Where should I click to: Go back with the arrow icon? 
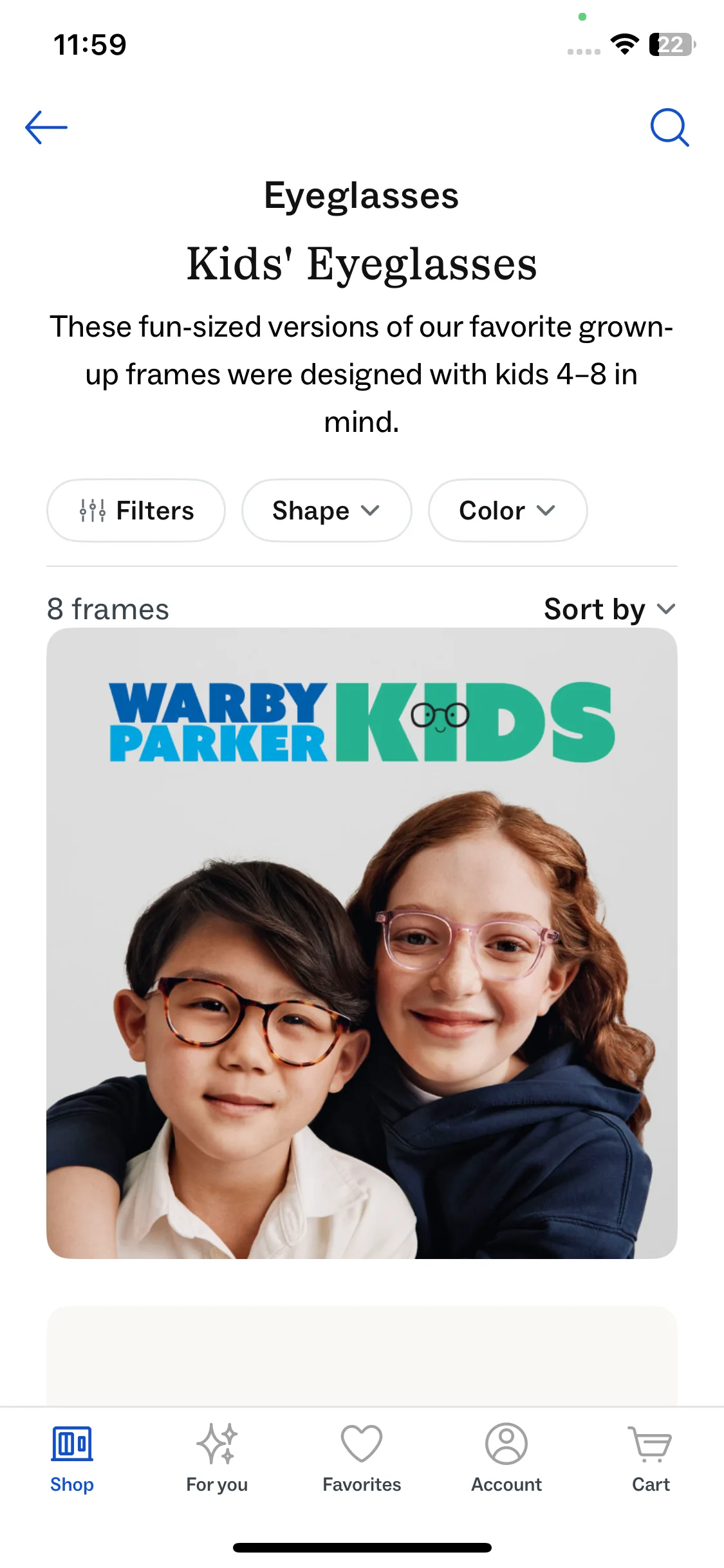coord(46,127)
